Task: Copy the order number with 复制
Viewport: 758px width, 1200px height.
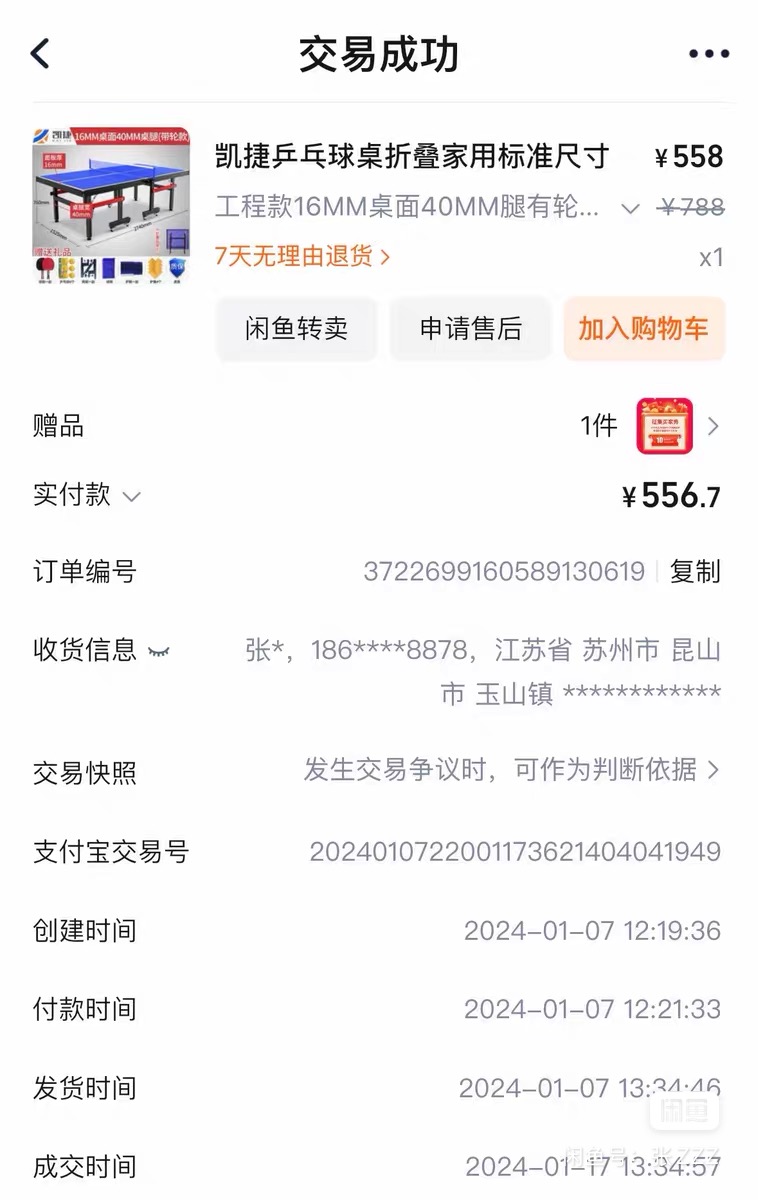Action: (x=695, y=572)
